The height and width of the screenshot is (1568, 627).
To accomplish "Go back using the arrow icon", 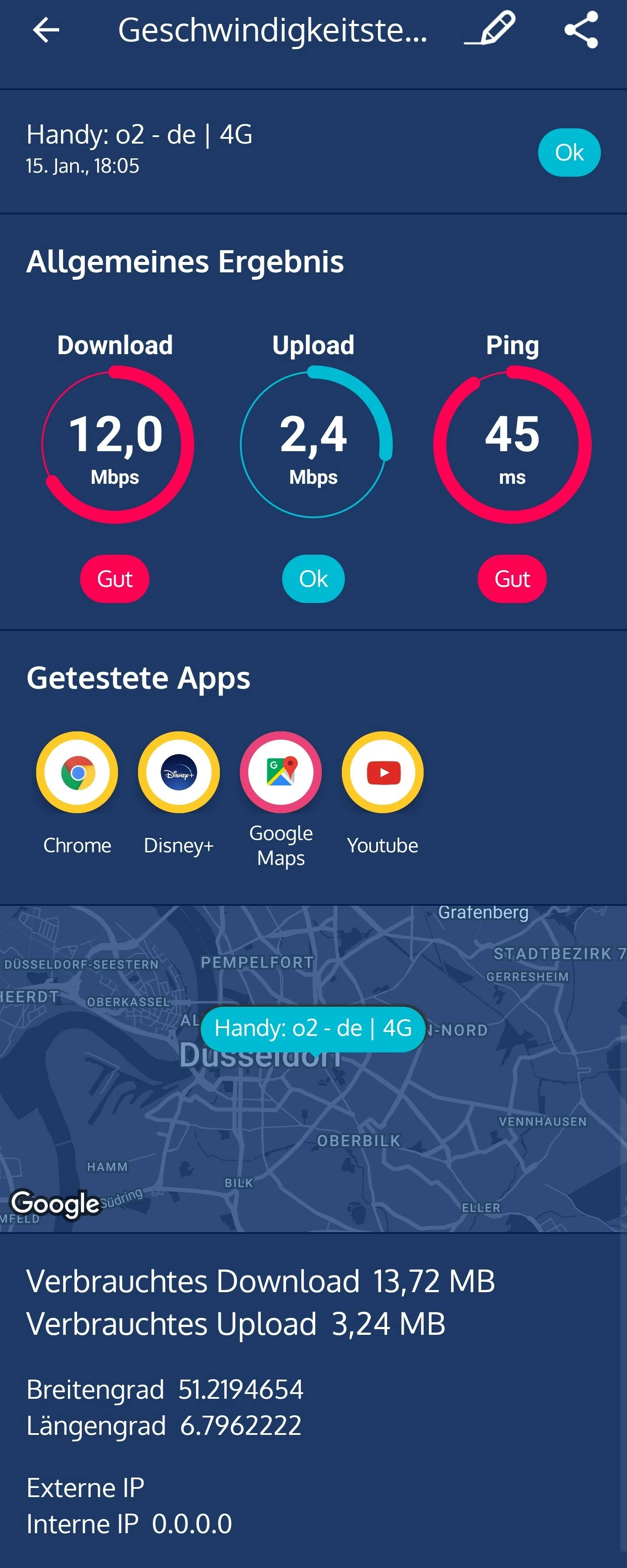I will point(46,30).
